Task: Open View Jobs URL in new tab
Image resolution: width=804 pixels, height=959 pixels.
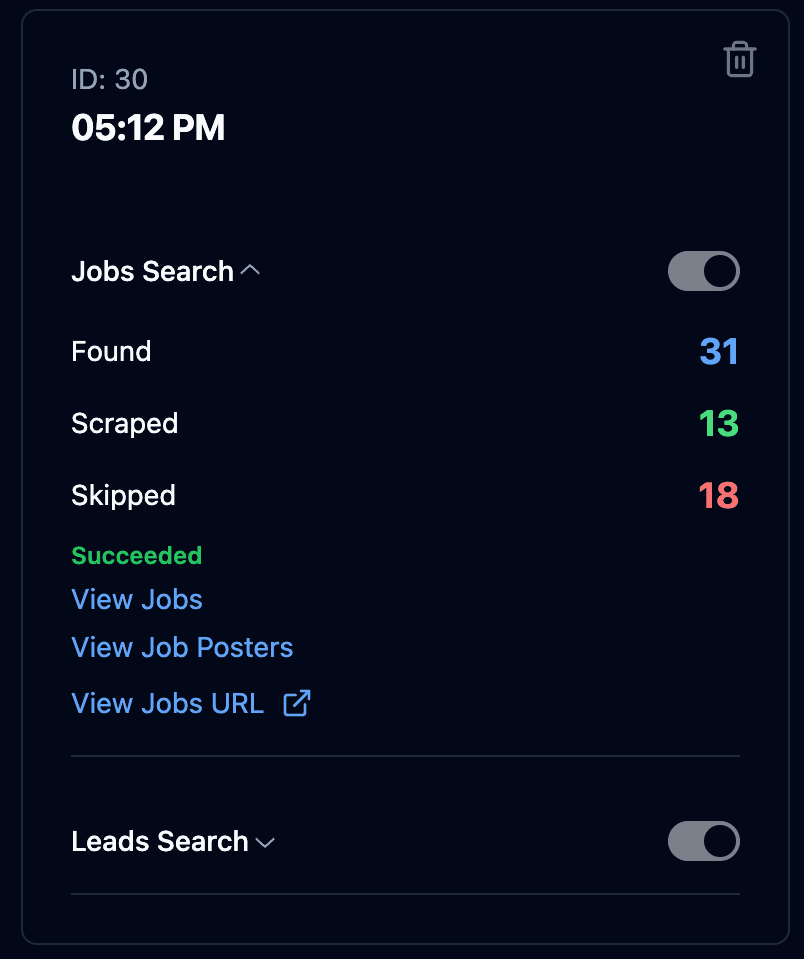Action: pos(167,703)
